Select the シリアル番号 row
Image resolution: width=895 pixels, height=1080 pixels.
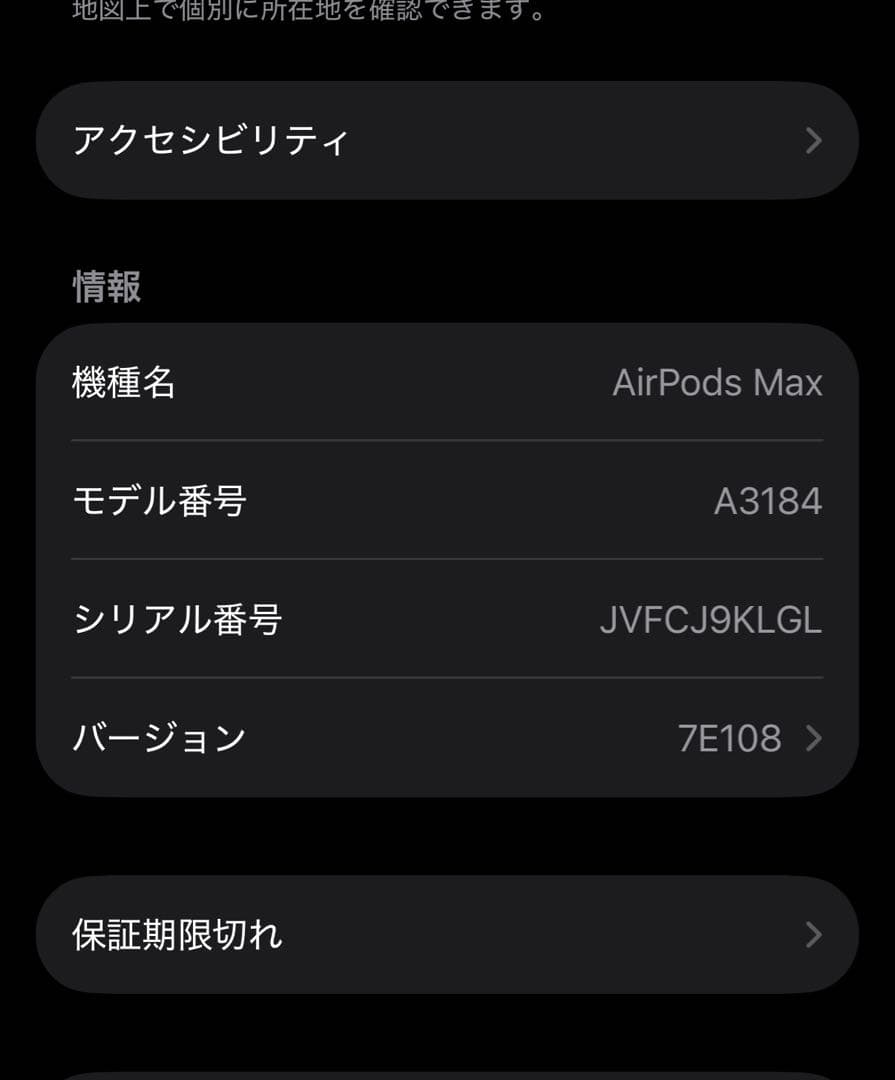click(x=447, y=620)
